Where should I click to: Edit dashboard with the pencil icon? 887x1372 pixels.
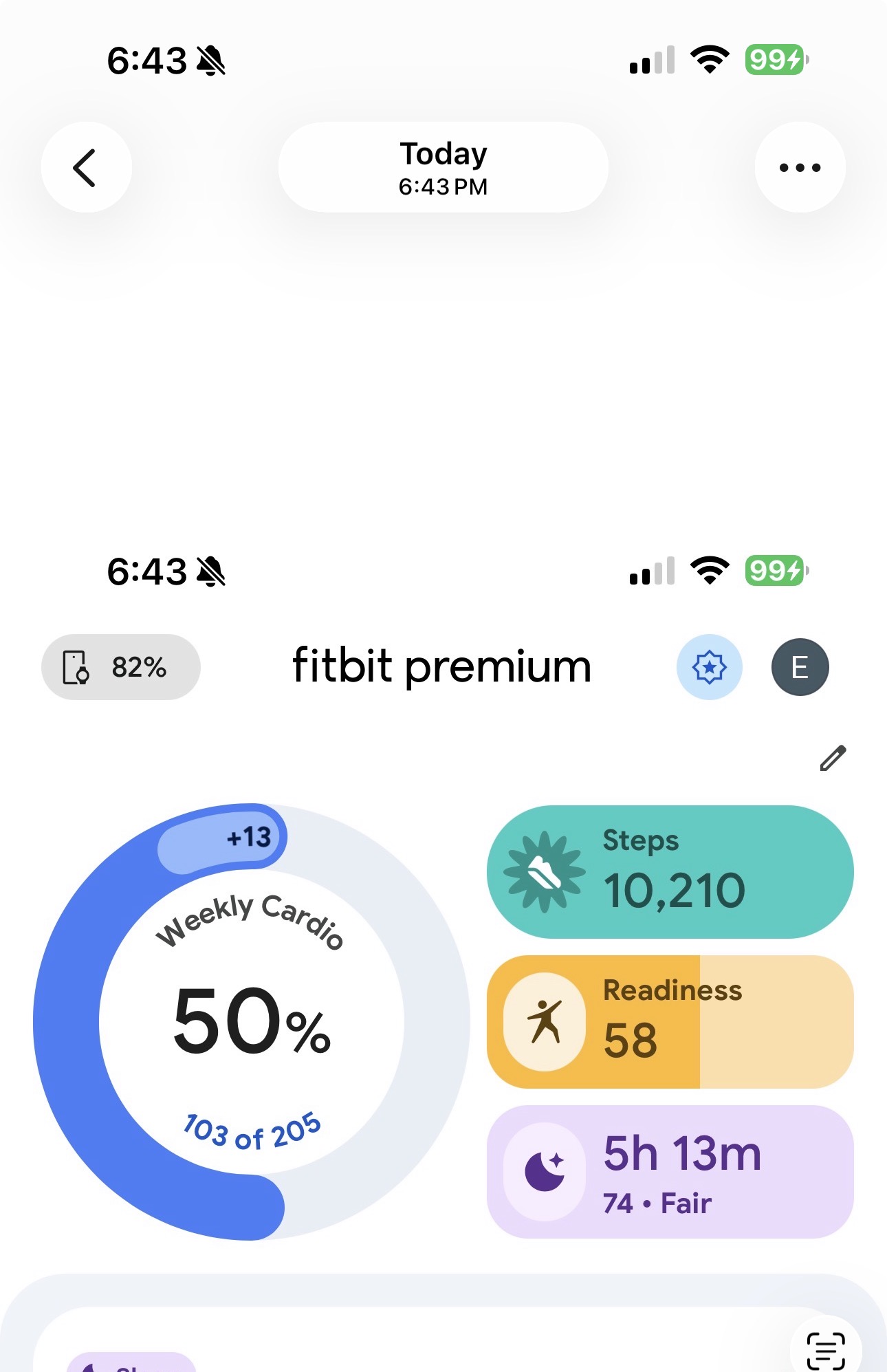point(833,758)
